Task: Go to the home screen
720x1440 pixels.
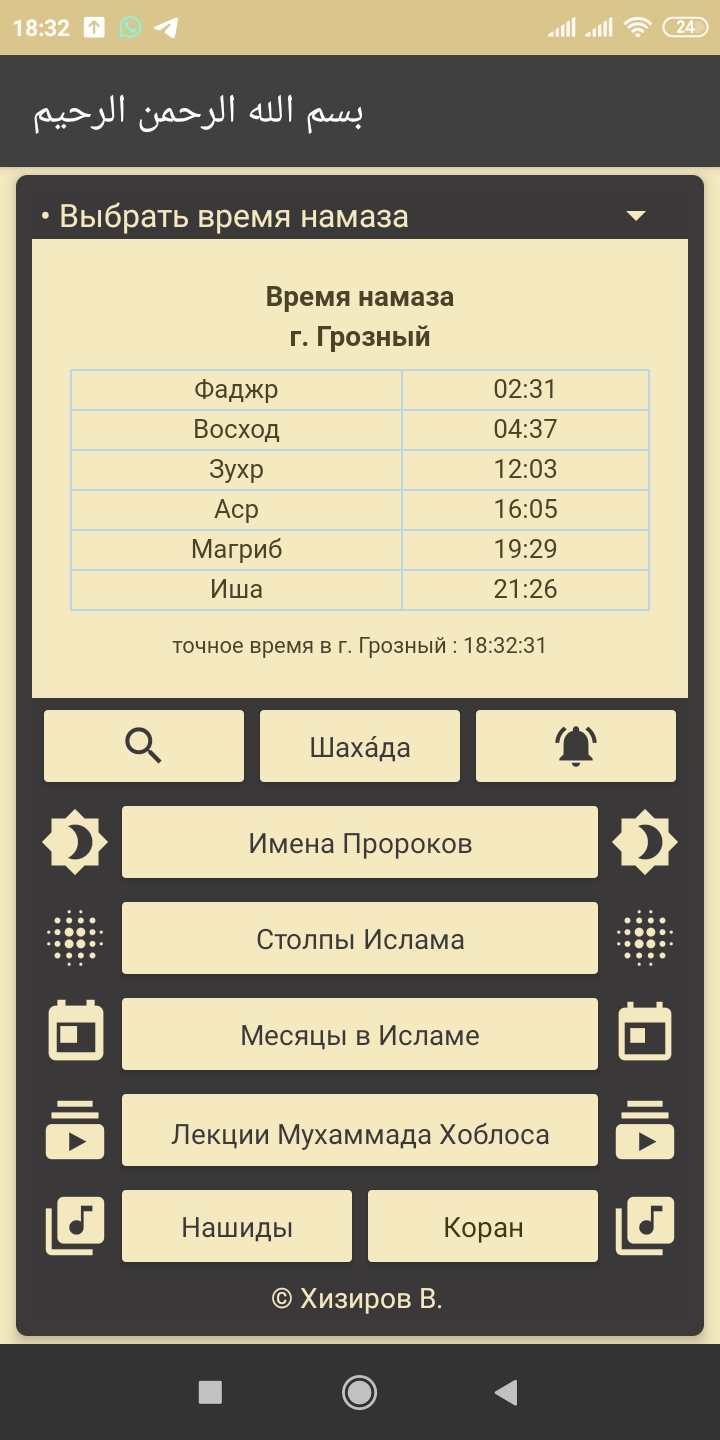Action: tap(359, 1392)
